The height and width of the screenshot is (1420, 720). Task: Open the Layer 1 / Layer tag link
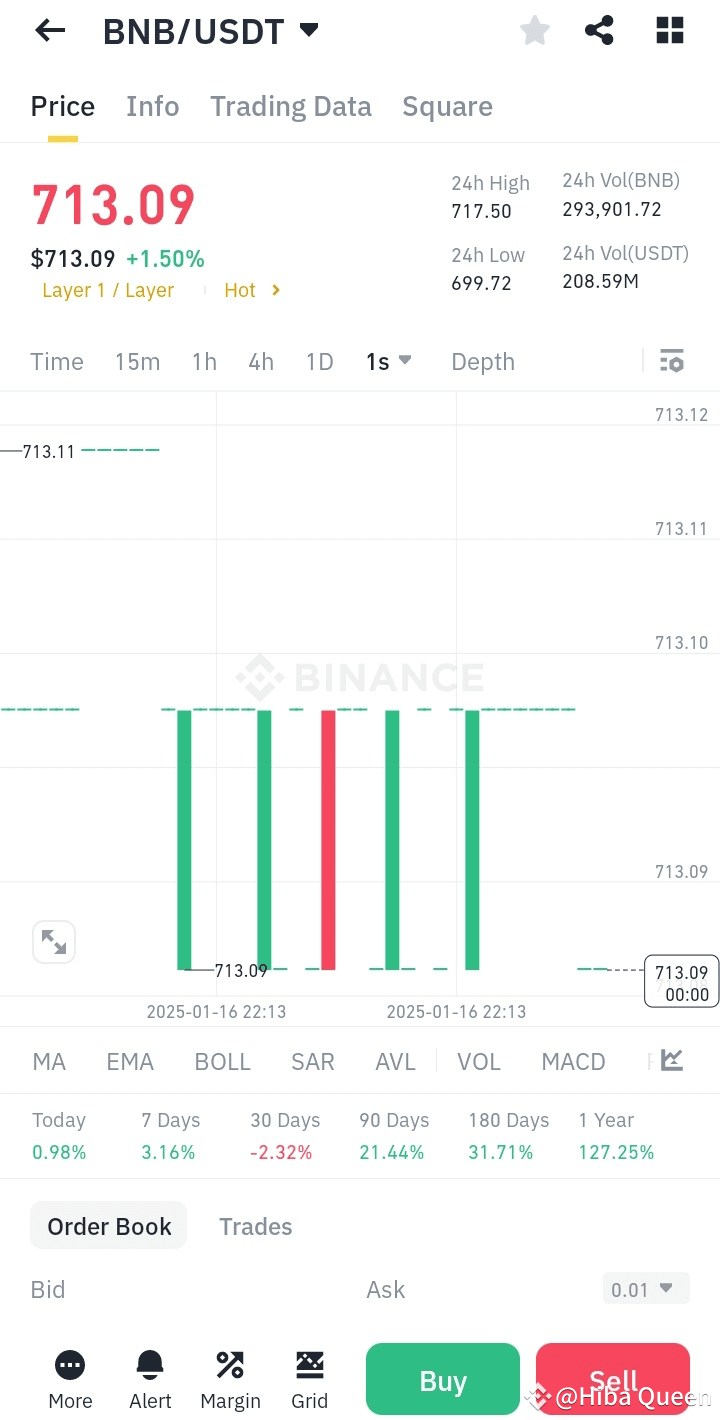(x=108, y=290)
